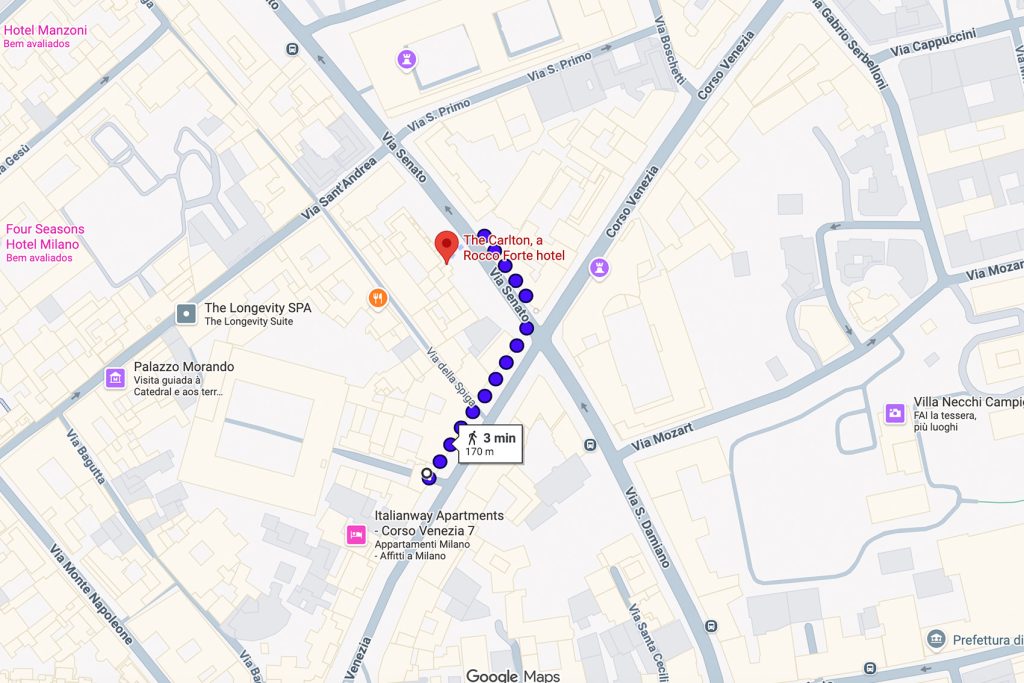1024x683 pixels.
Task: Select the Italianway Apartments hotel marker
Action: (355, 535)
